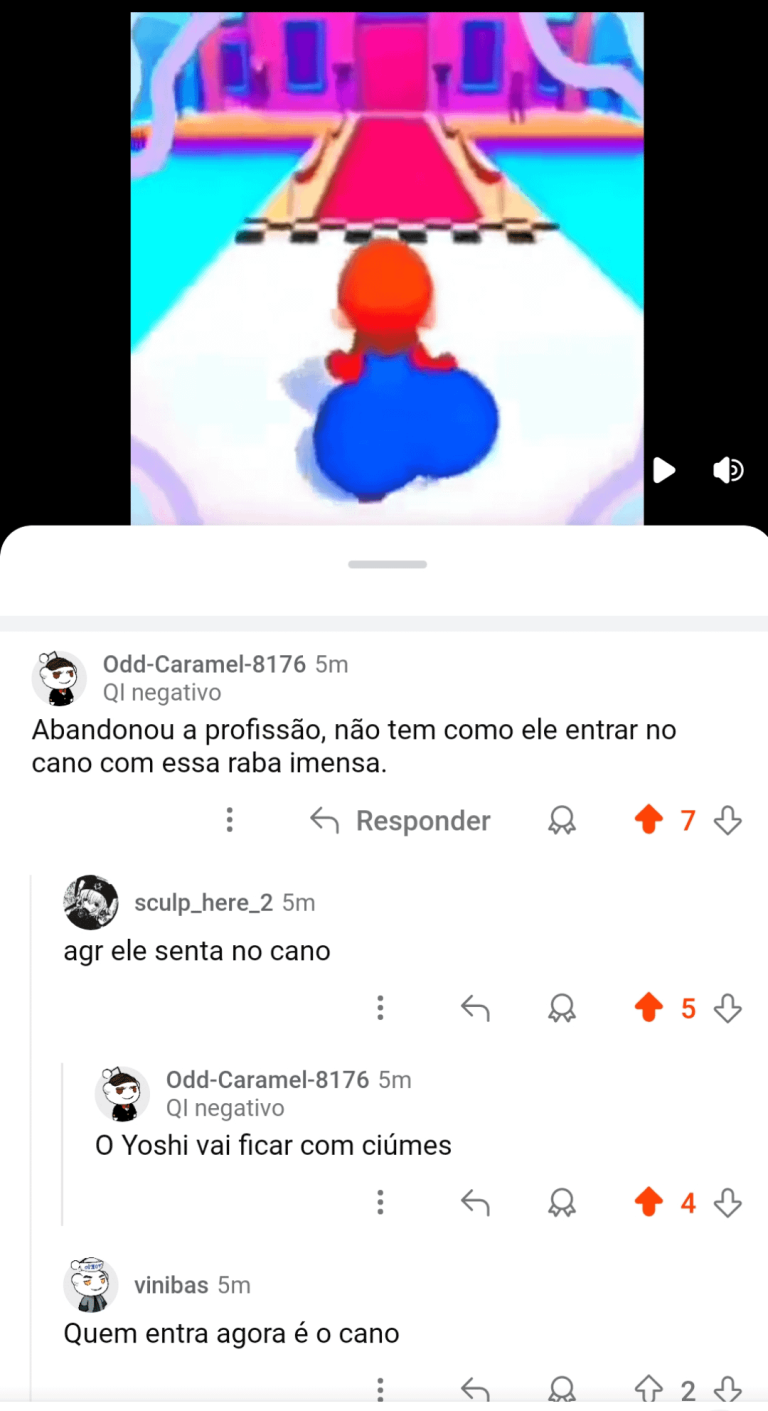The image size is (768, 1411).
Task: Remove upvote from comment with 7 votes
Action: click(649, 821)
